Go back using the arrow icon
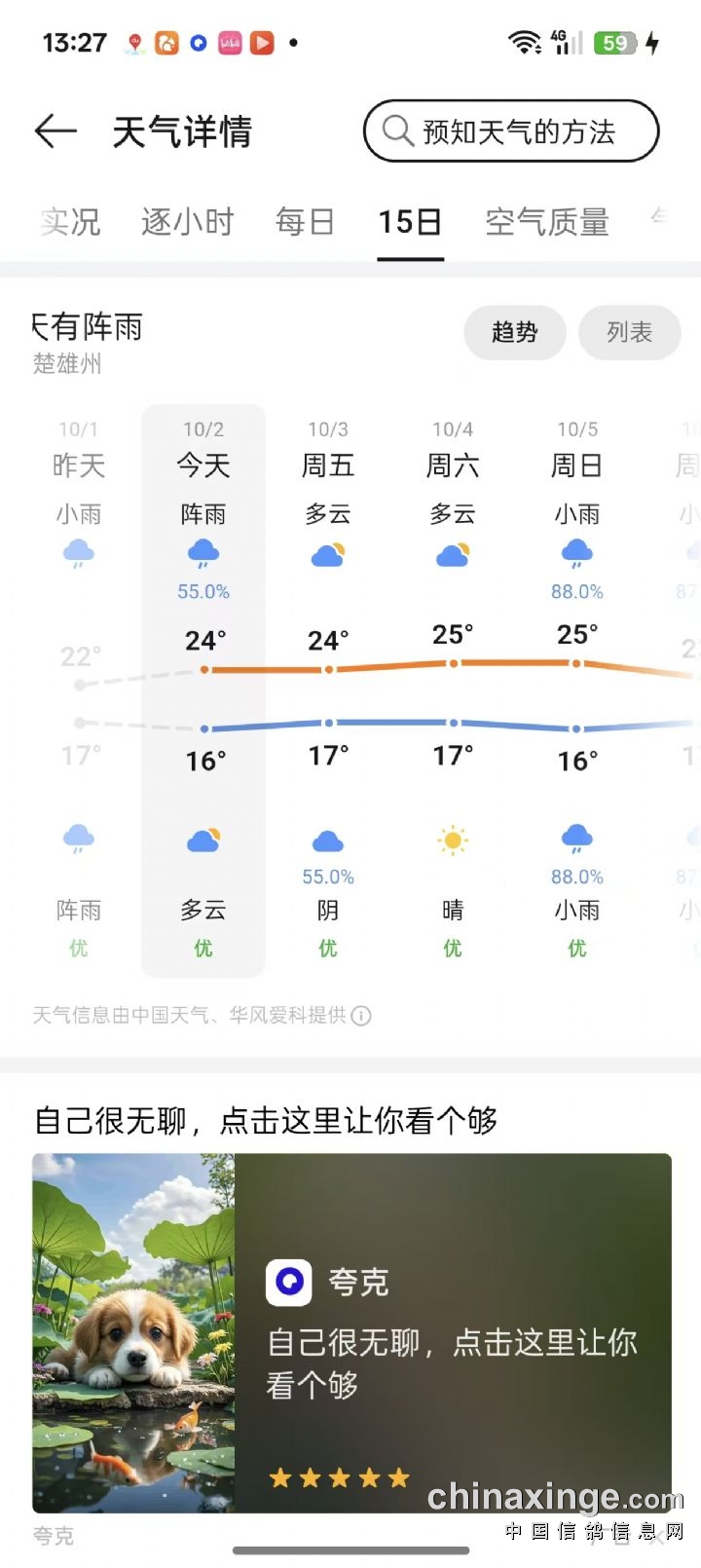The image size is (701, 1568). [55, 131]
